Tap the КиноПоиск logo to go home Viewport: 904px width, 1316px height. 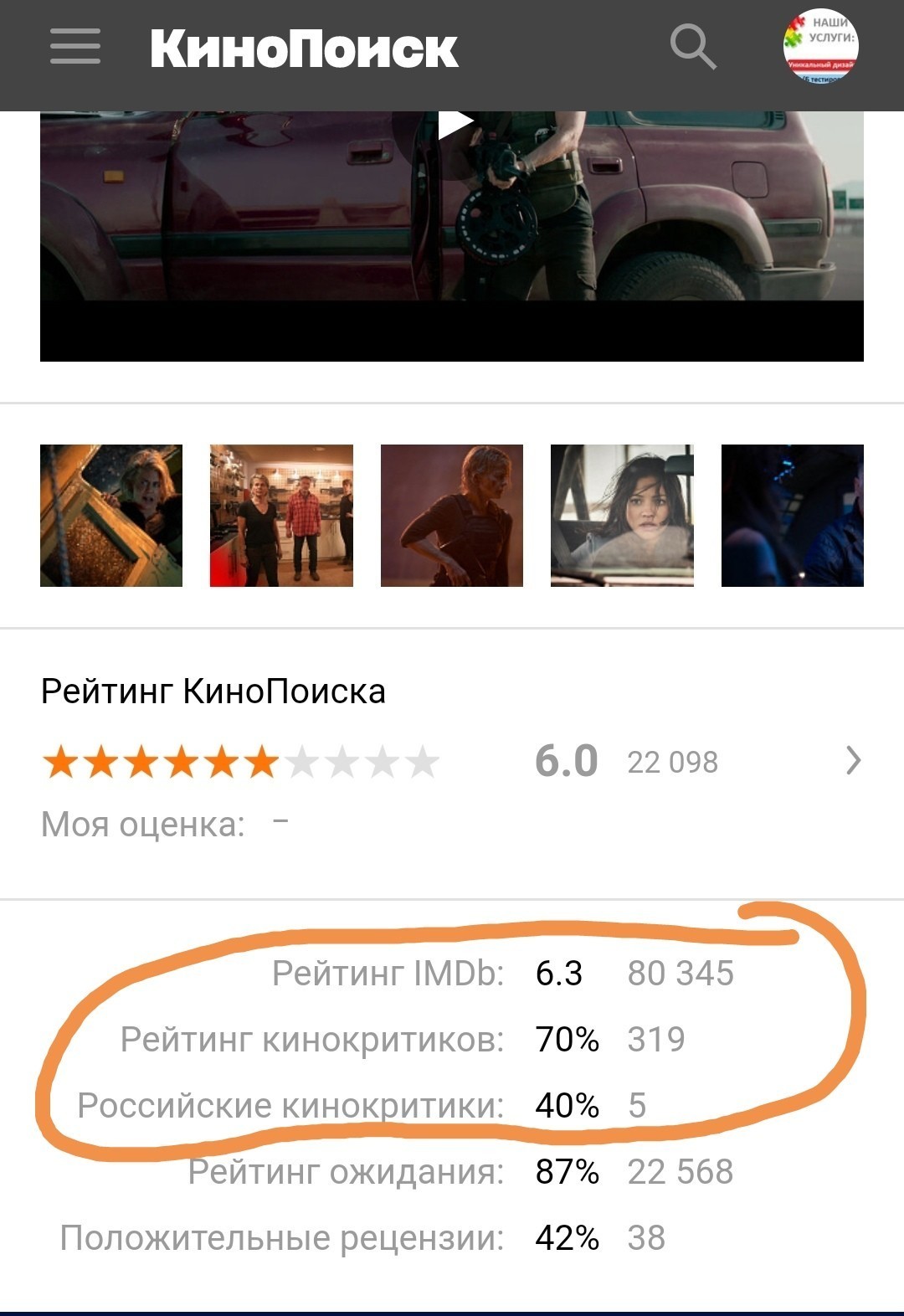click(304, 49)
